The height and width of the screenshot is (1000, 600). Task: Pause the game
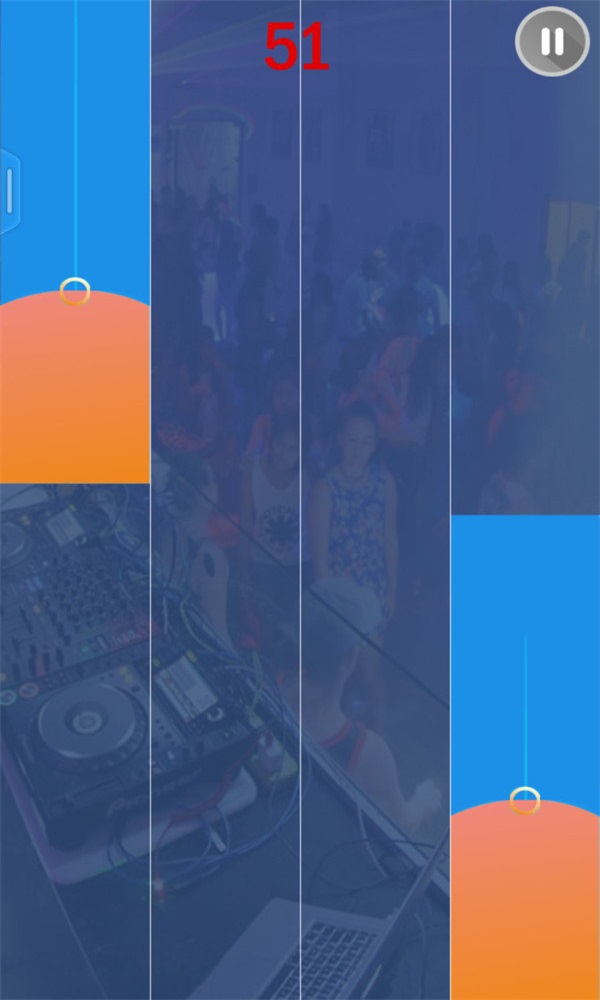551,41
